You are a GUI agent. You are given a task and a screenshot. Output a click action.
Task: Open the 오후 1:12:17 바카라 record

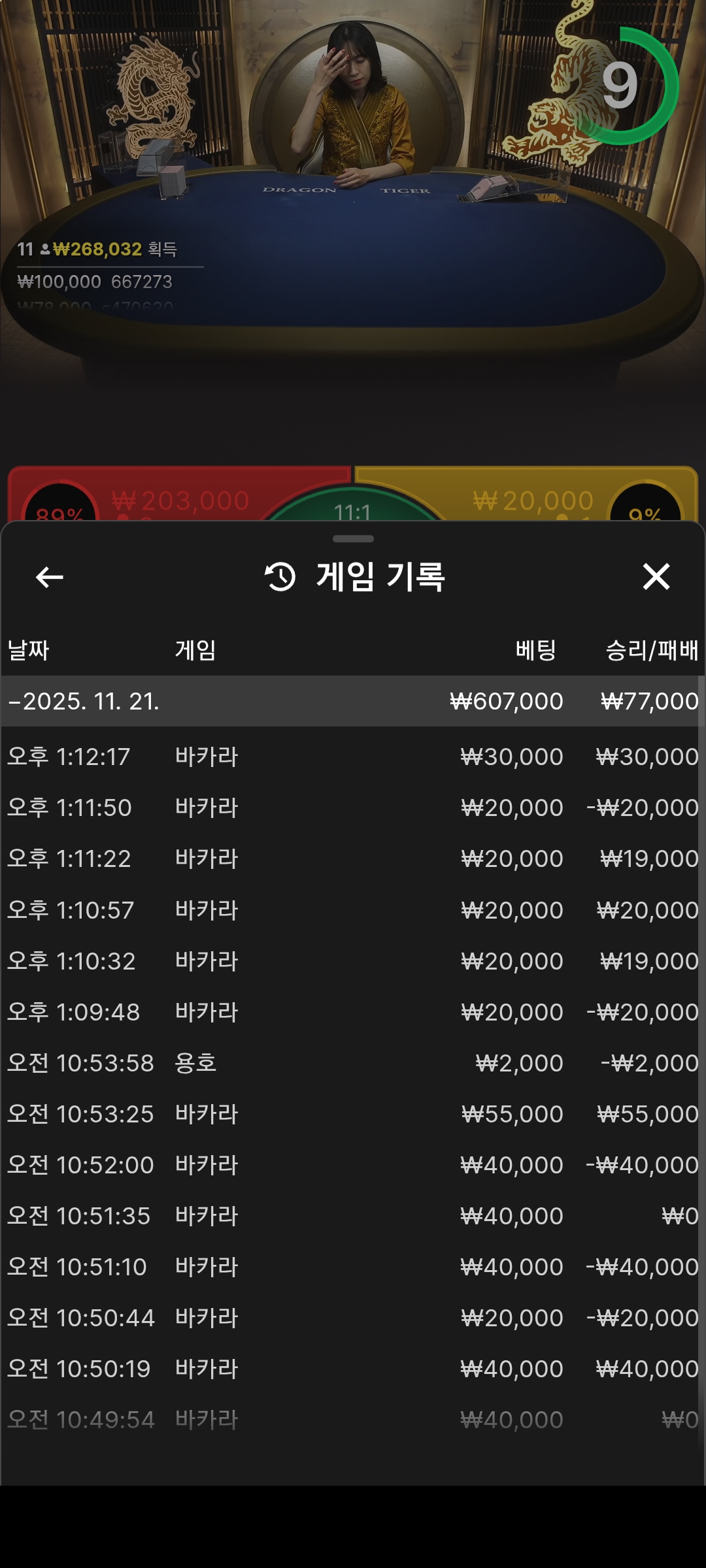[x=352, y=757]
